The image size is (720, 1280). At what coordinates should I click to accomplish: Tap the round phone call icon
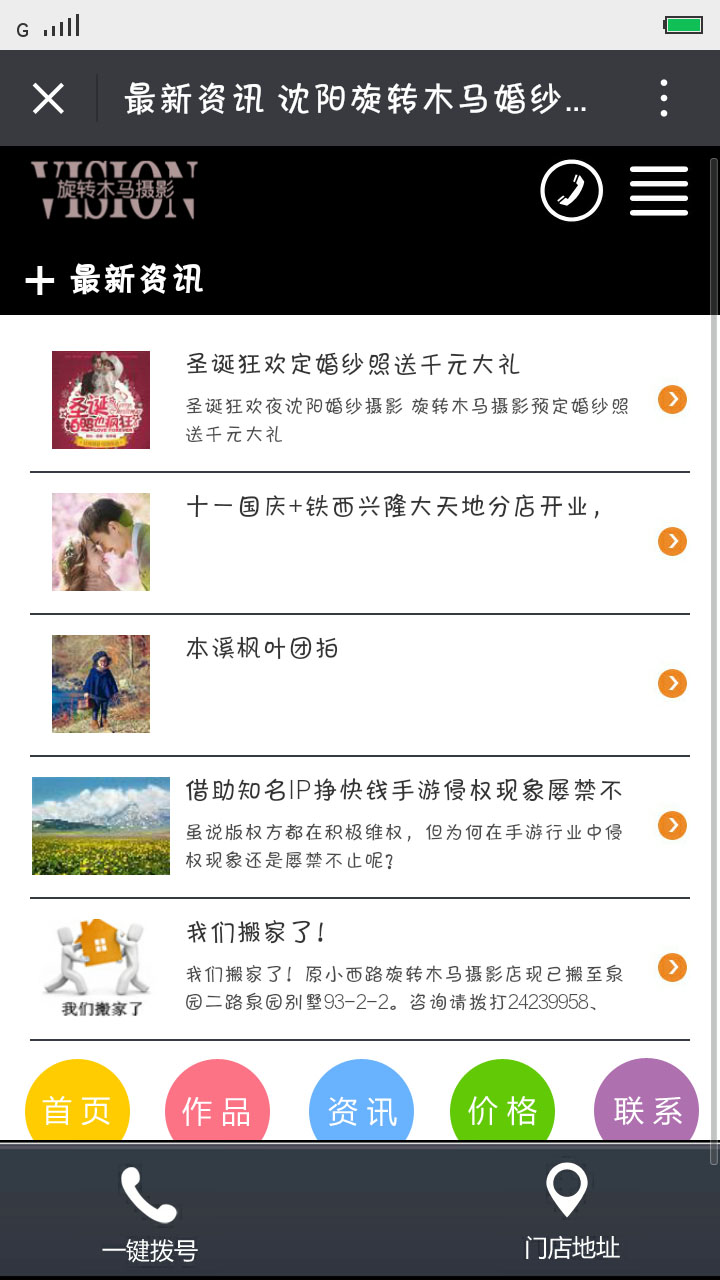click(571, 190)
